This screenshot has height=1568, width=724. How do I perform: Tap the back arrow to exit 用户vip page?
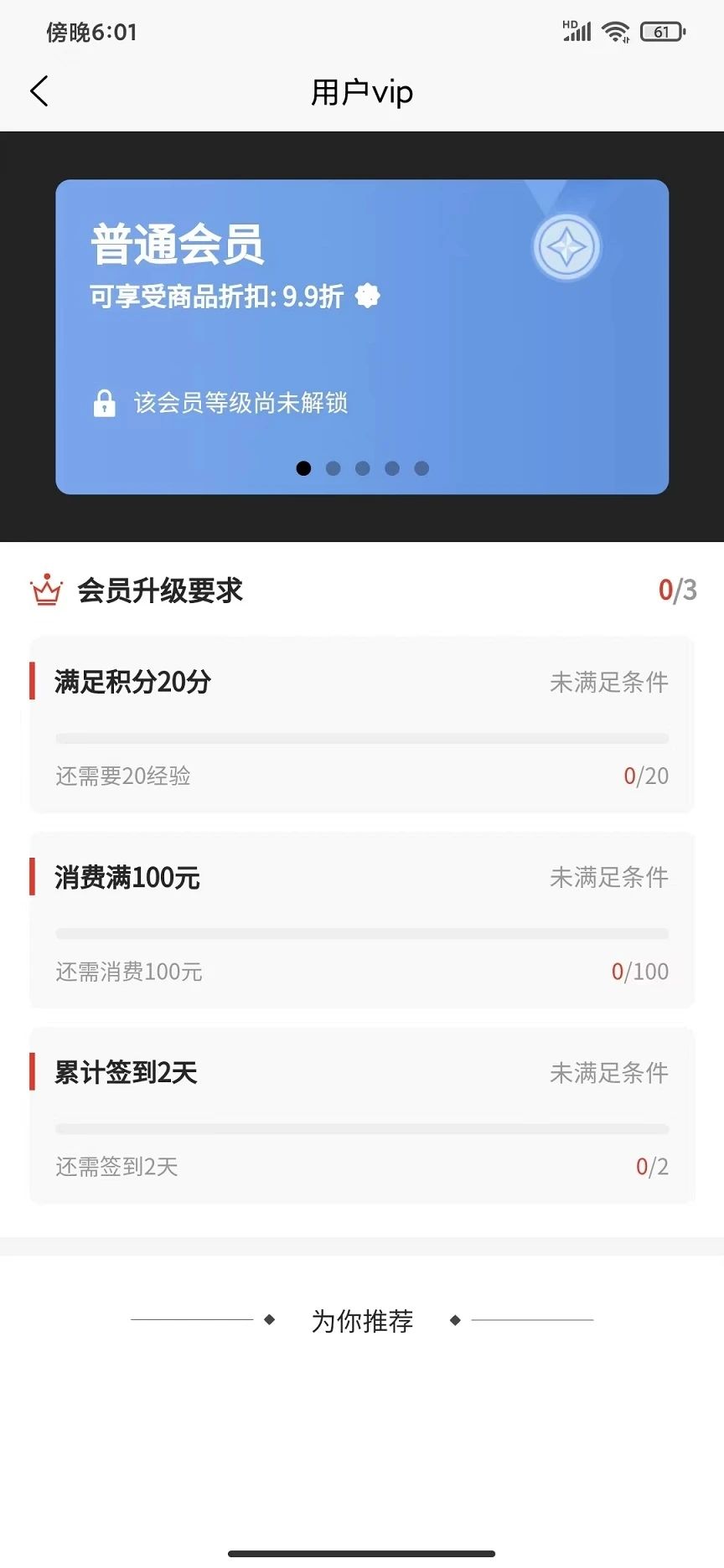39,90
